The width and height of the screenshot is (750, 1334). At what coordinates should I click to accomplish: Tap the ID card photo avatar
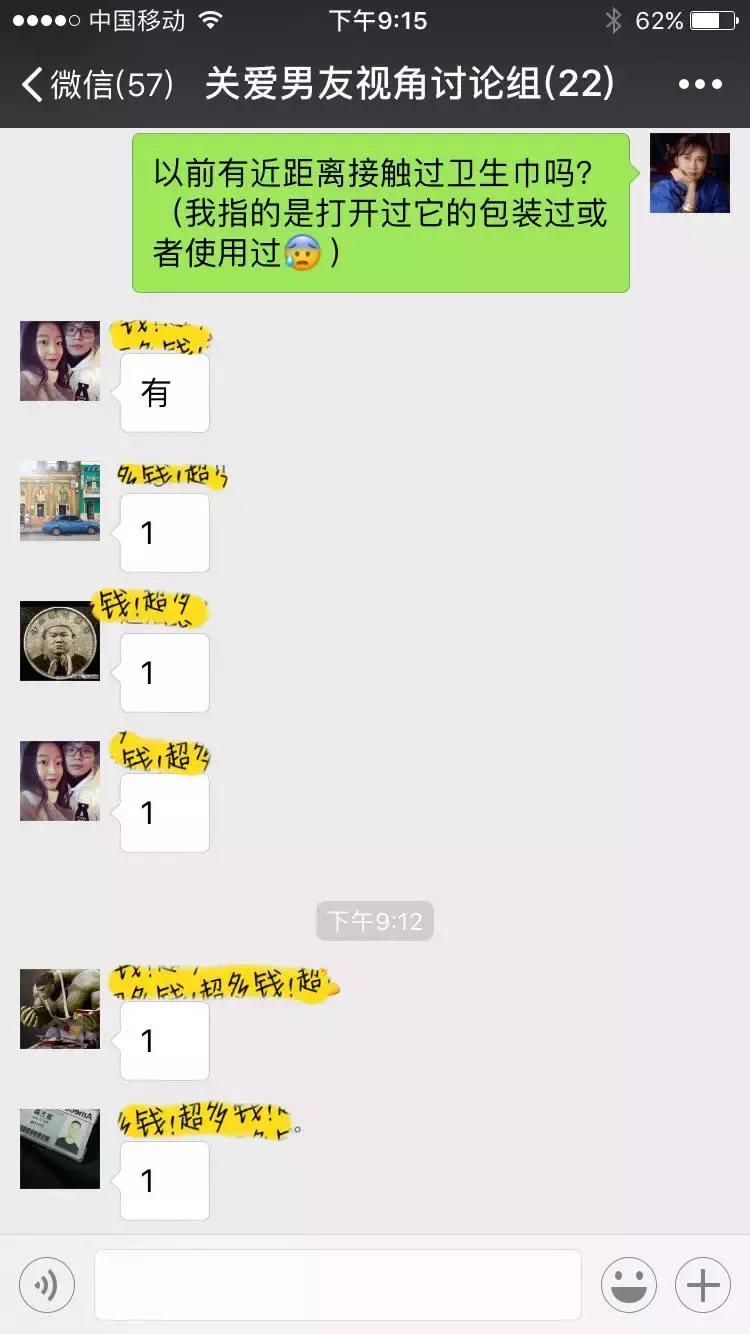(59, 1149)
